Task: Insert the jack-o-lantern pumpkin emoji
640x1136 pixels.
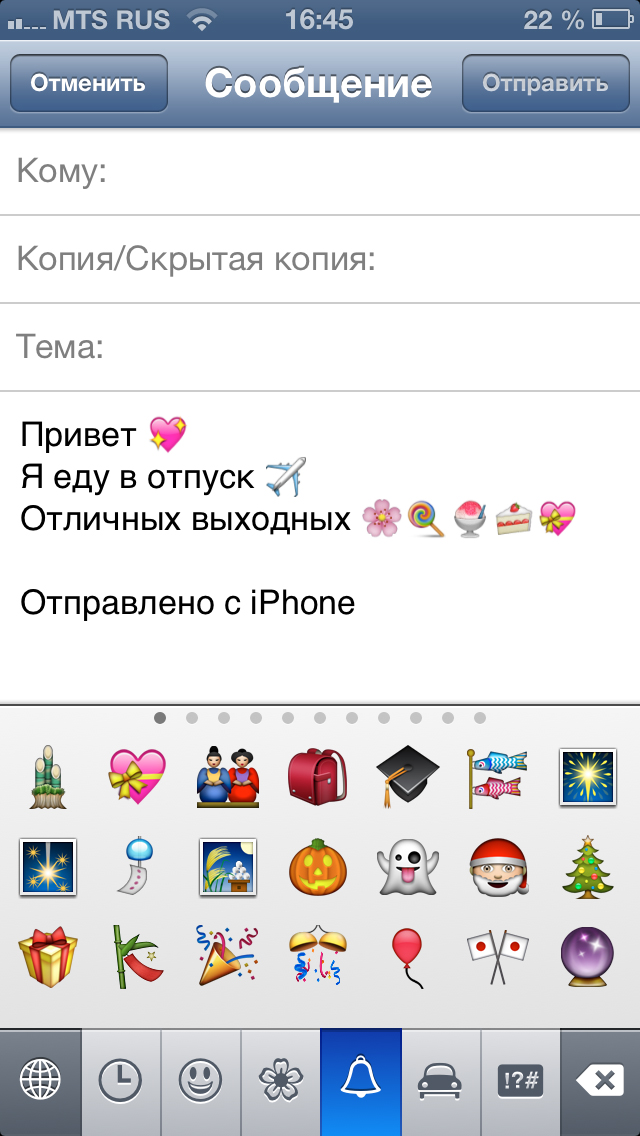Action: 317,866
